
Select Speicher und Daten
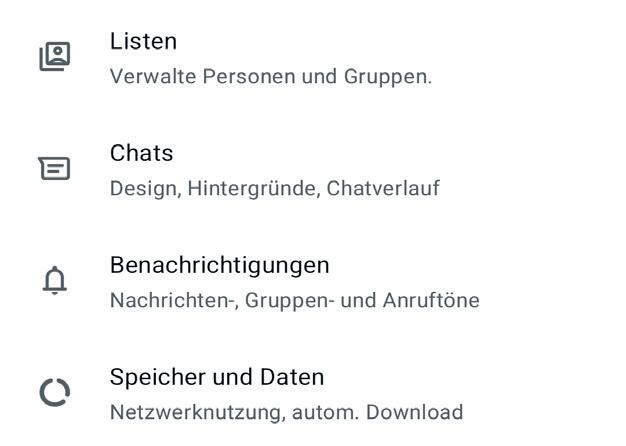click(285, 394)
